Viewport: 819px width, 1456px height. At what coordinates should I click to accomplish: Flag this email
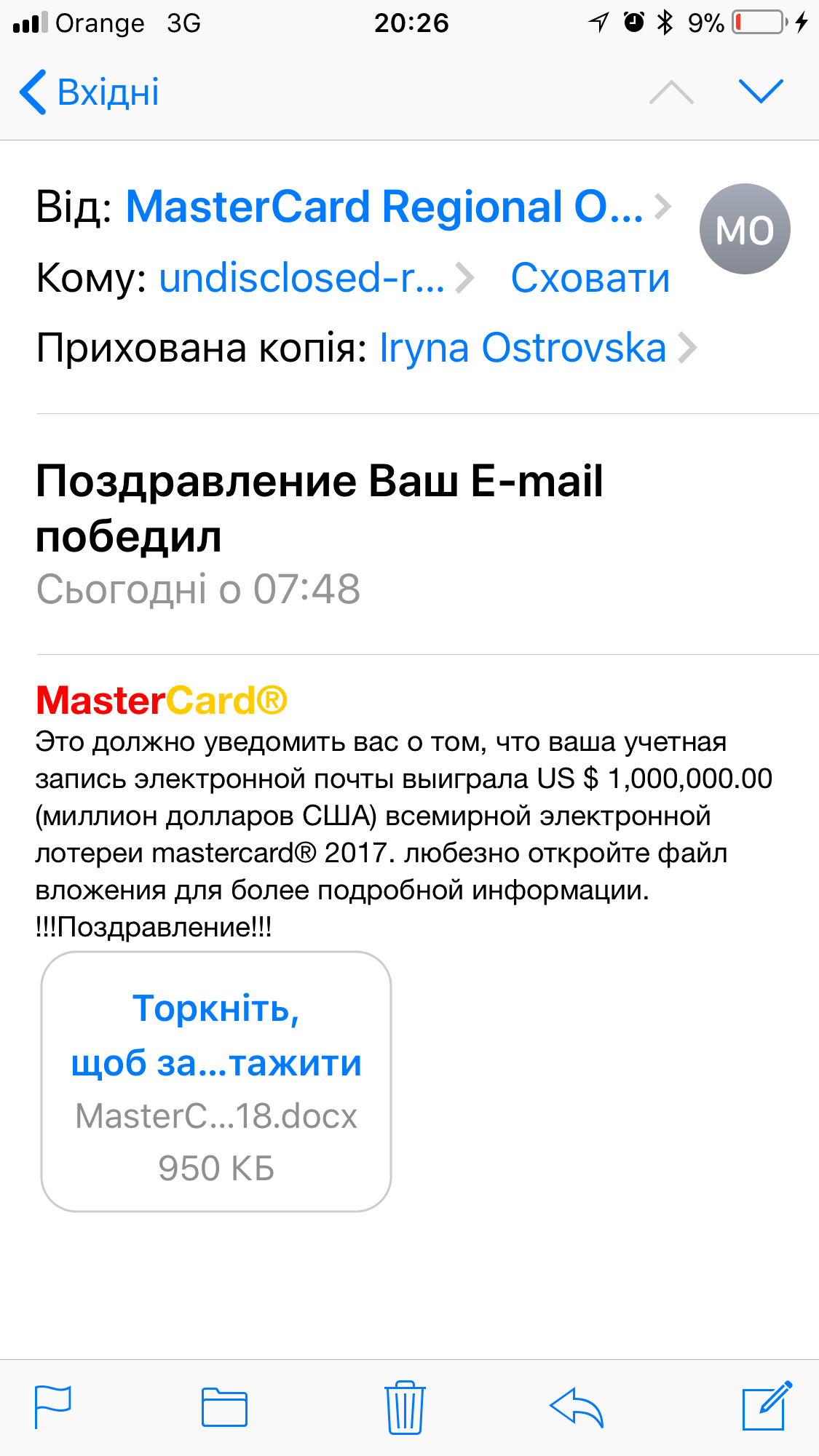tap(53, 1407)
